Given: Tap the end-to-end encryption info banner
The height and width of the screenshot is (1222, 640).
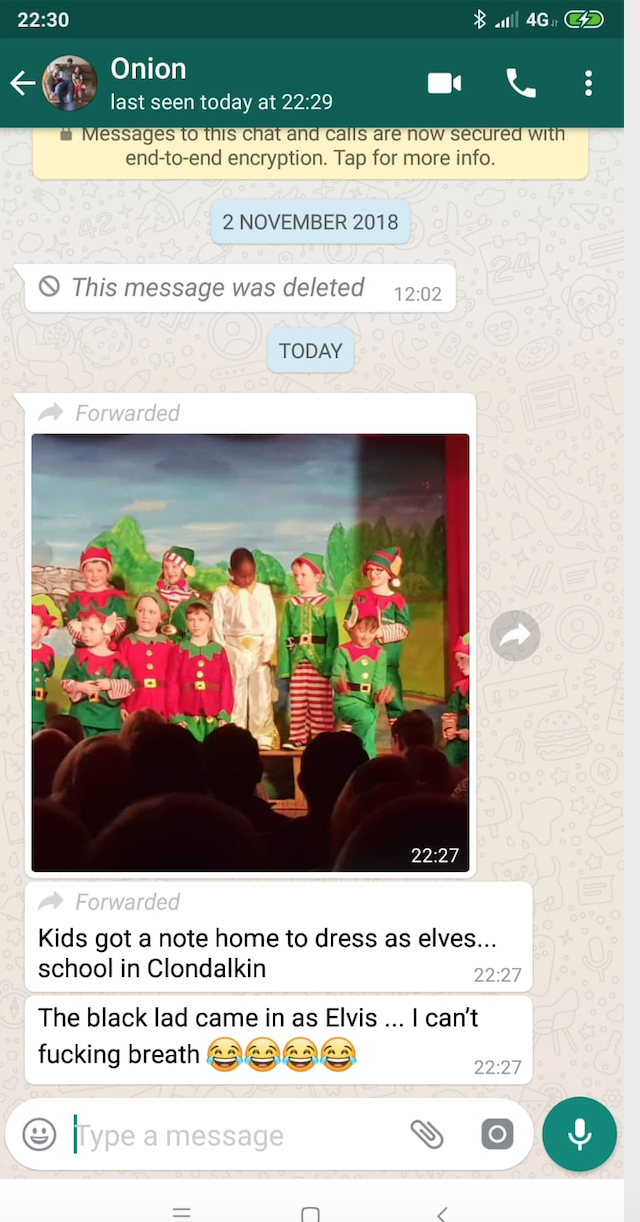Looking at the screenshot, I should click(310, 147).
